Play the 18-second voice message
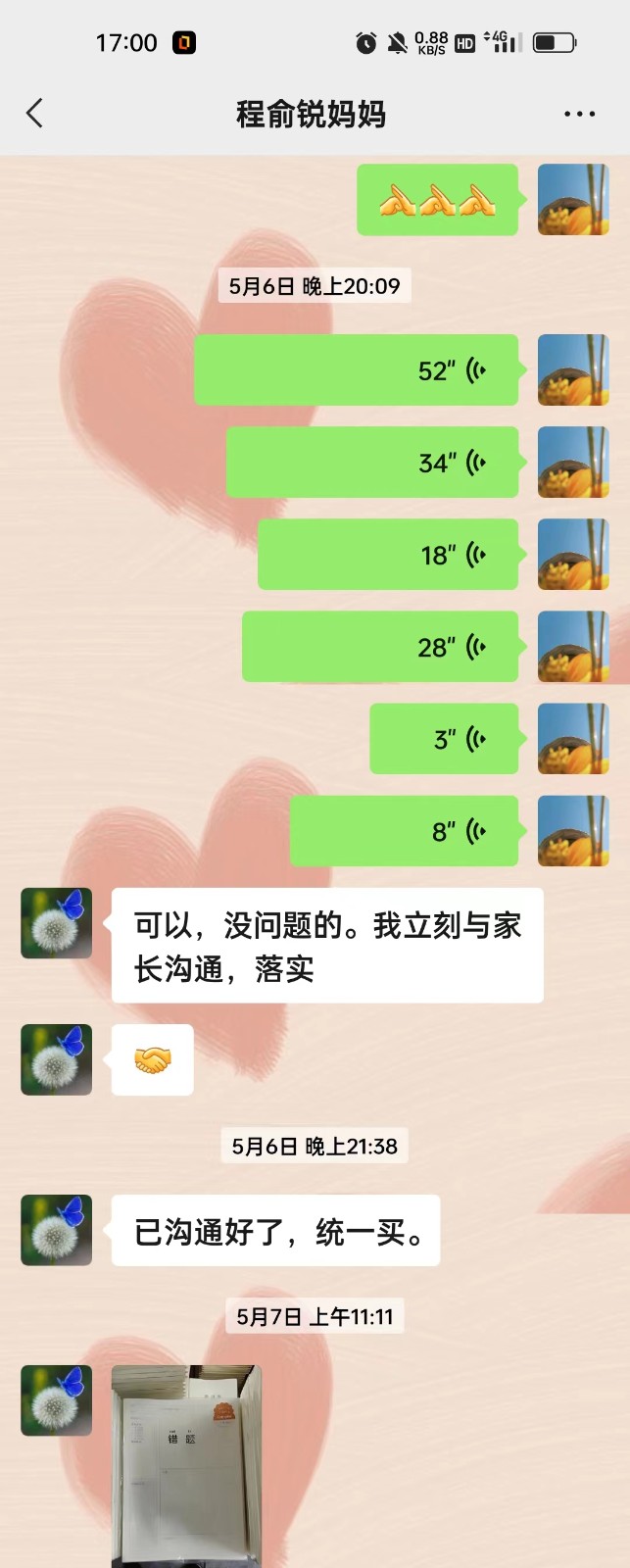 388,555
